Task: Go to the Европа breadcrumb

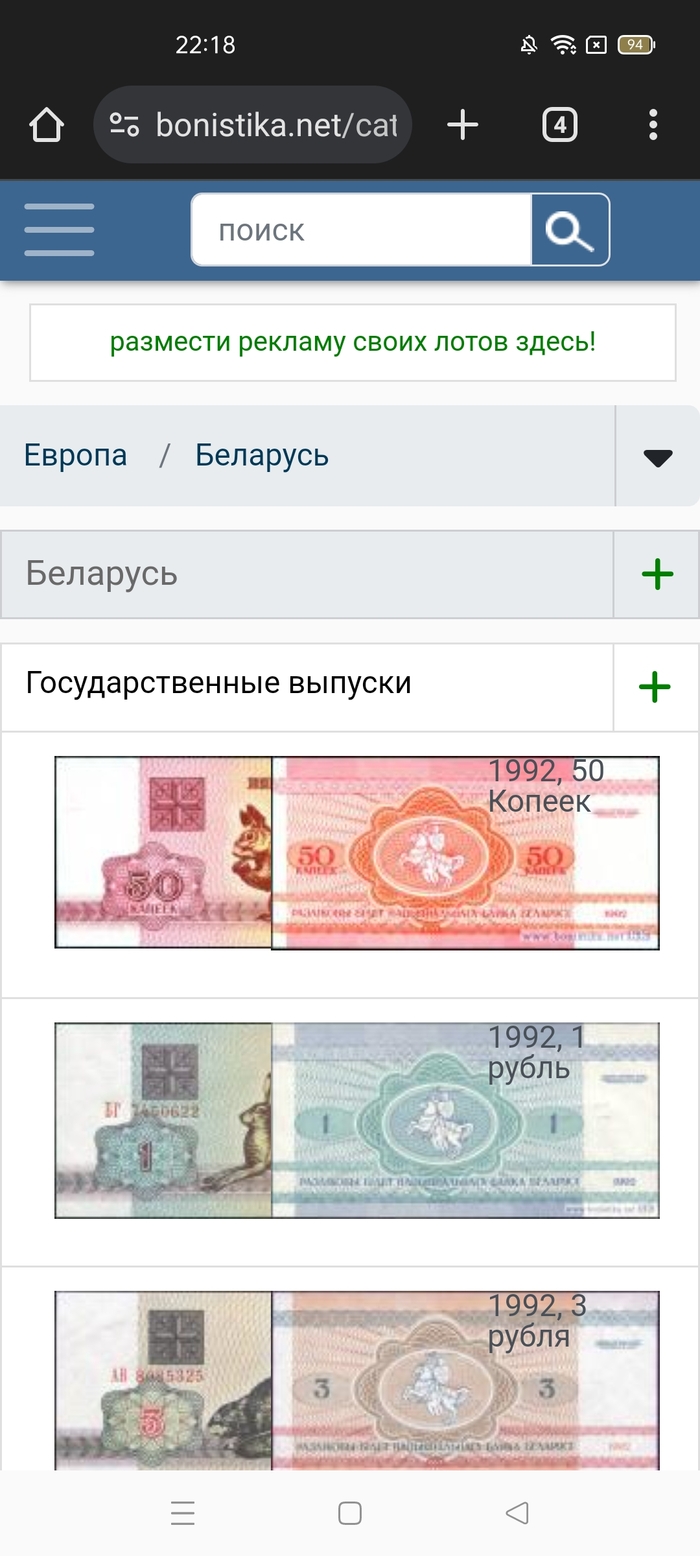Action: click(76, 455)
